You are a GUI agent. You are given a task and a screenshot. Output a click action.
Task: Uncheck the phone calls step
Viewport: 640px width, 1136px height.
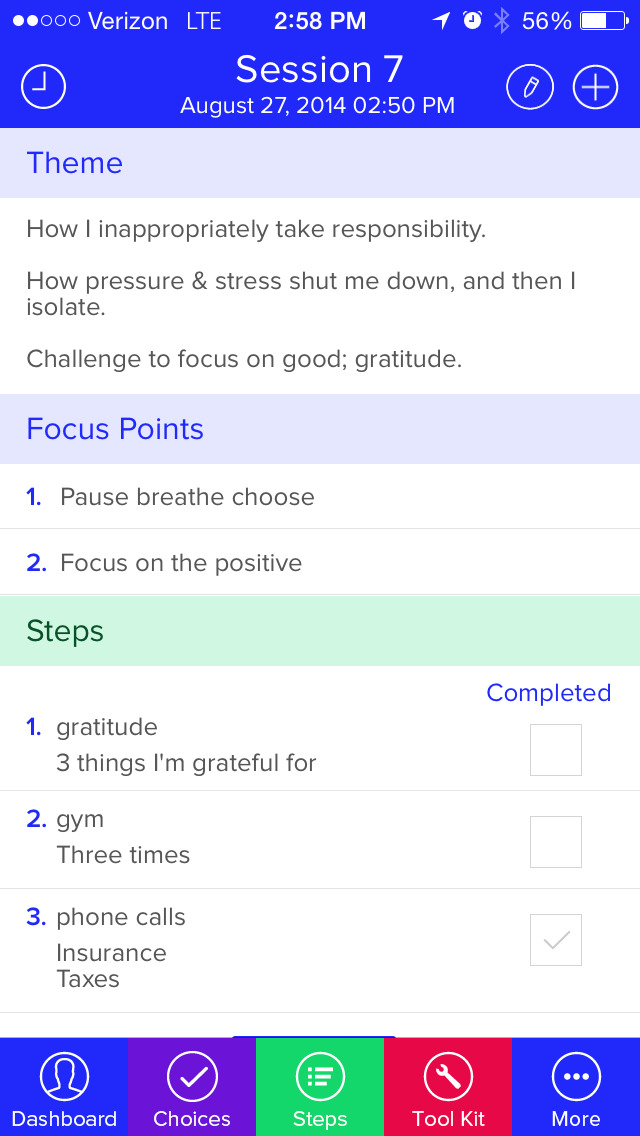[x=556, y=940]
